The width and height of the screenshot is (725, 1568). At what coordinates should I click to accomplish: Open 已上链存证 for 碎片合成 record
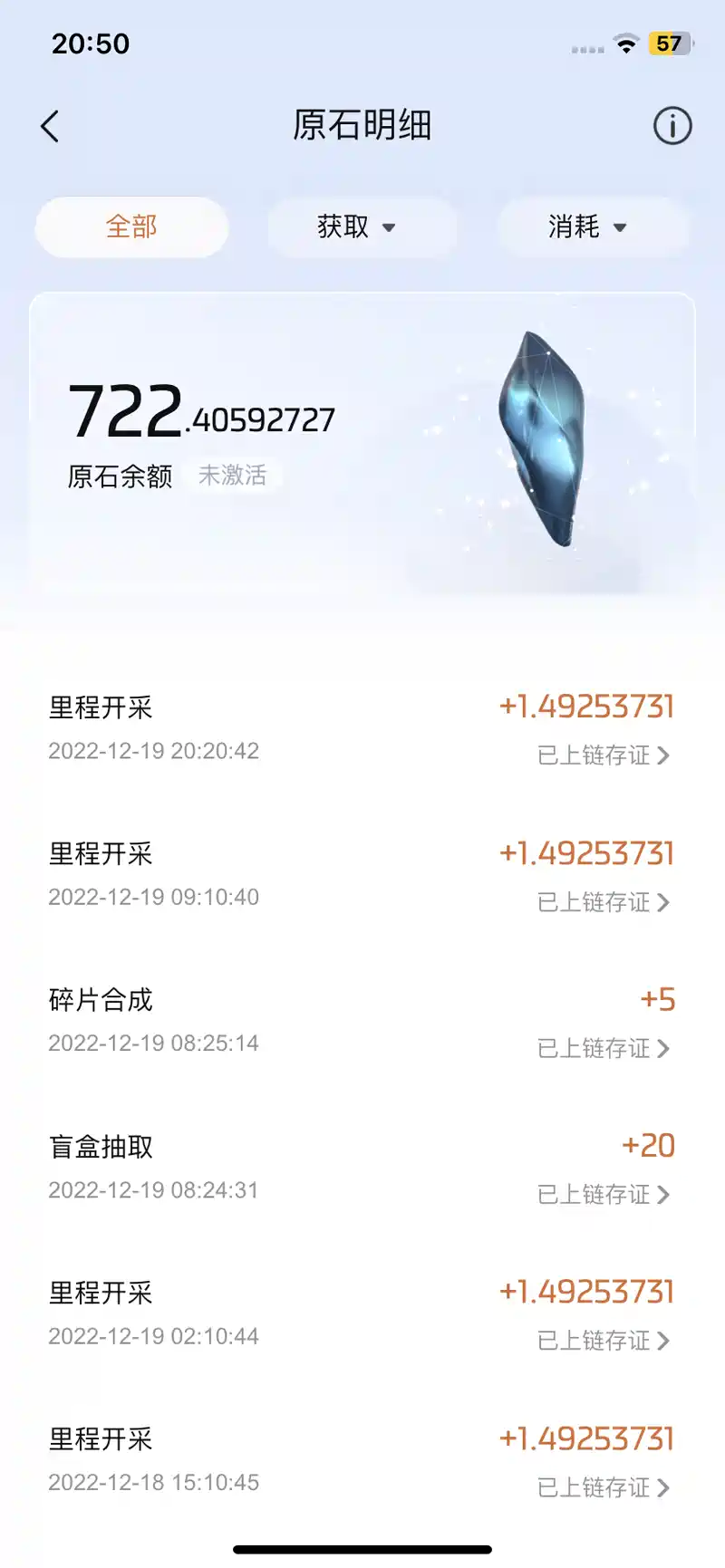click(604, 1048)
